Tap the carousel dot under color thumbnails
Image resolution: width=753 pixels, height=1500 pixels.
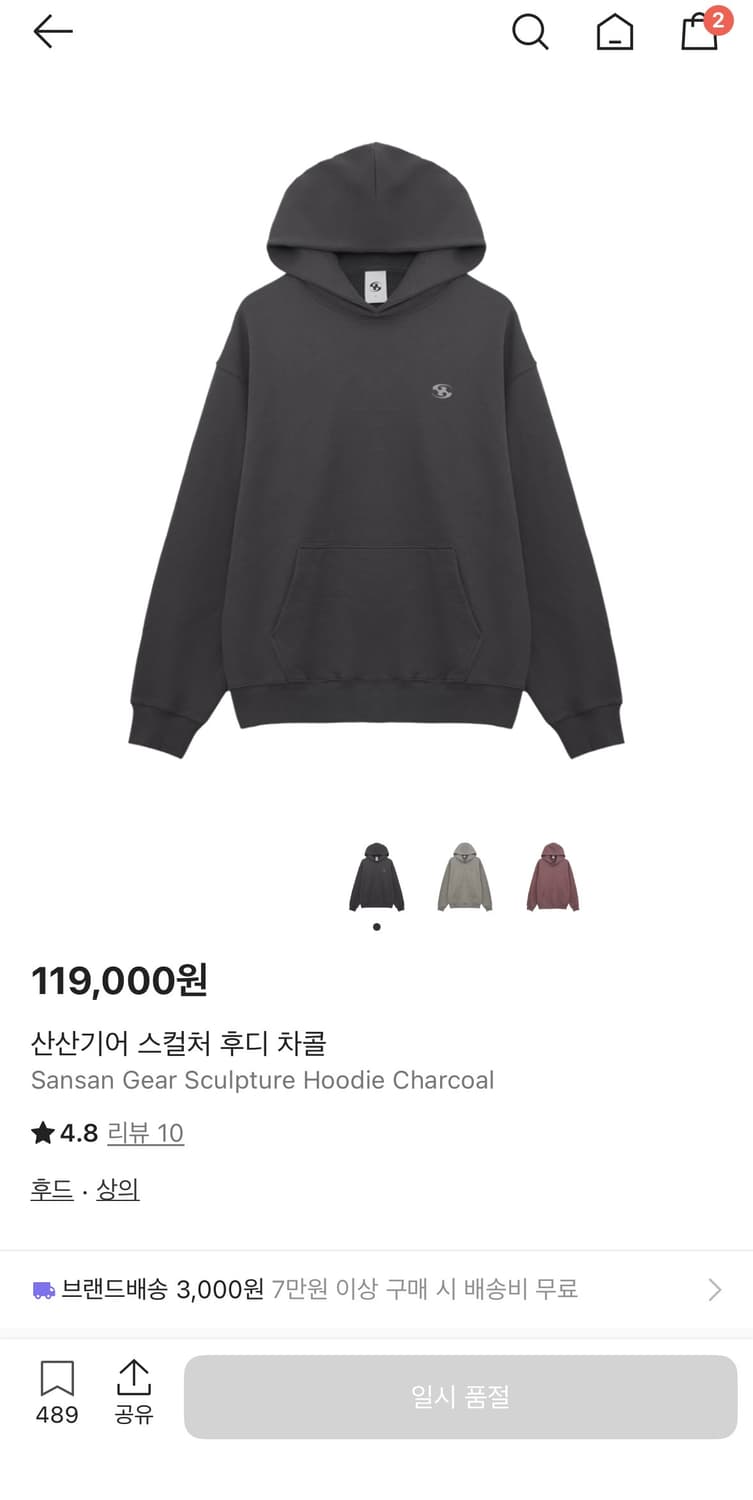pos(376,926)
